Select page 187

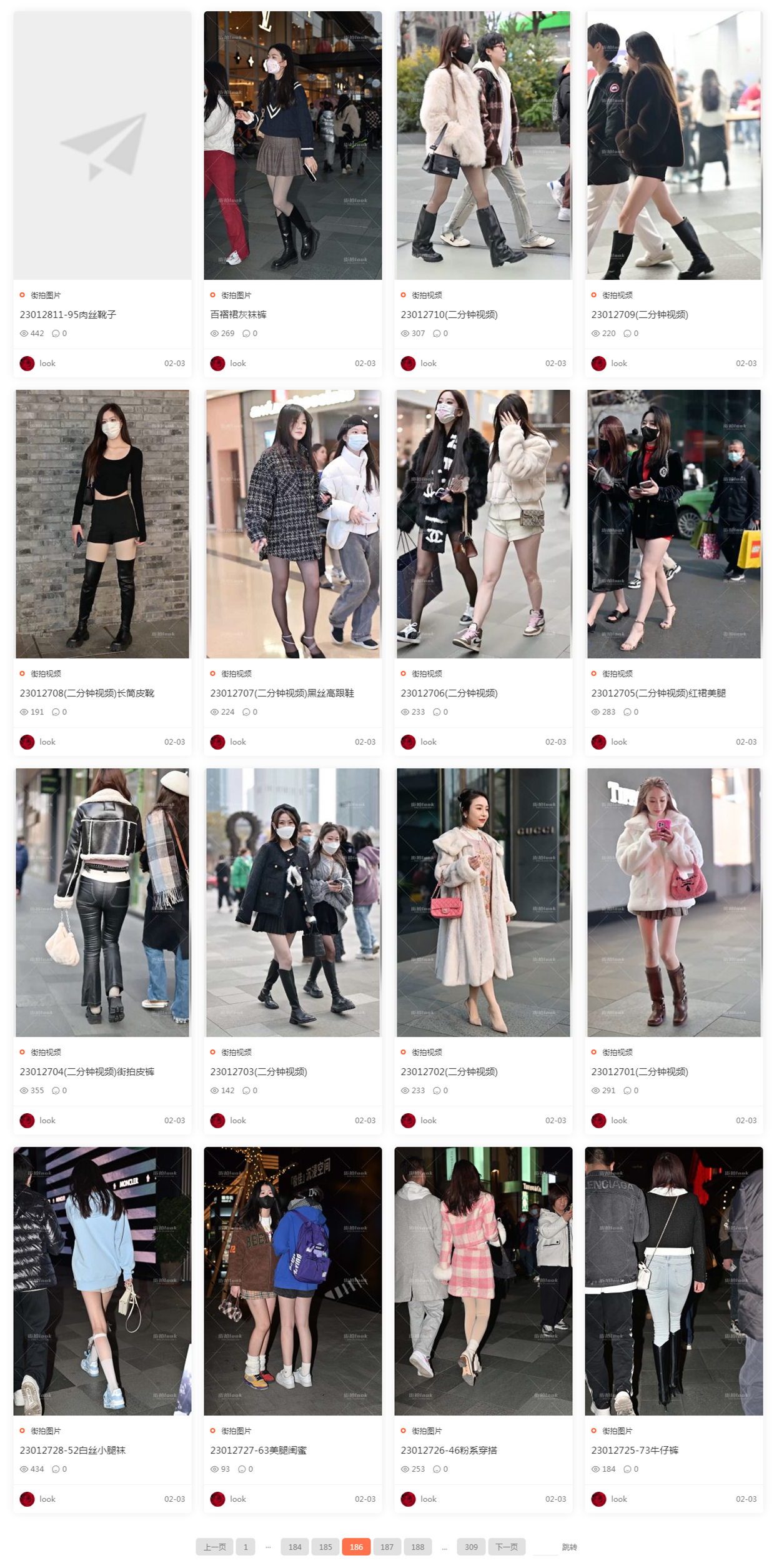387,1547
